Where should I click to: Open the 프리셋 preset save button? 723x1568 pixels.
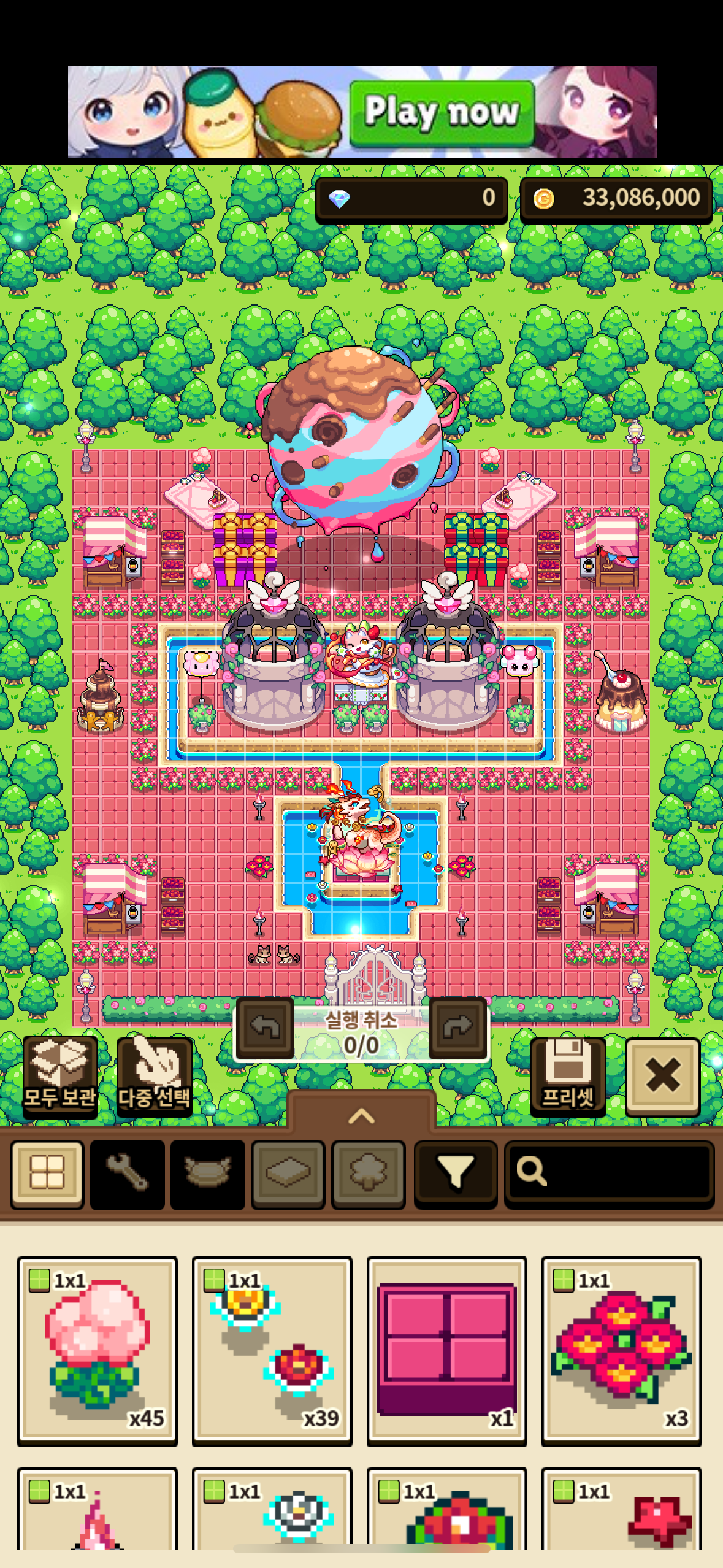click(568, 1075)
